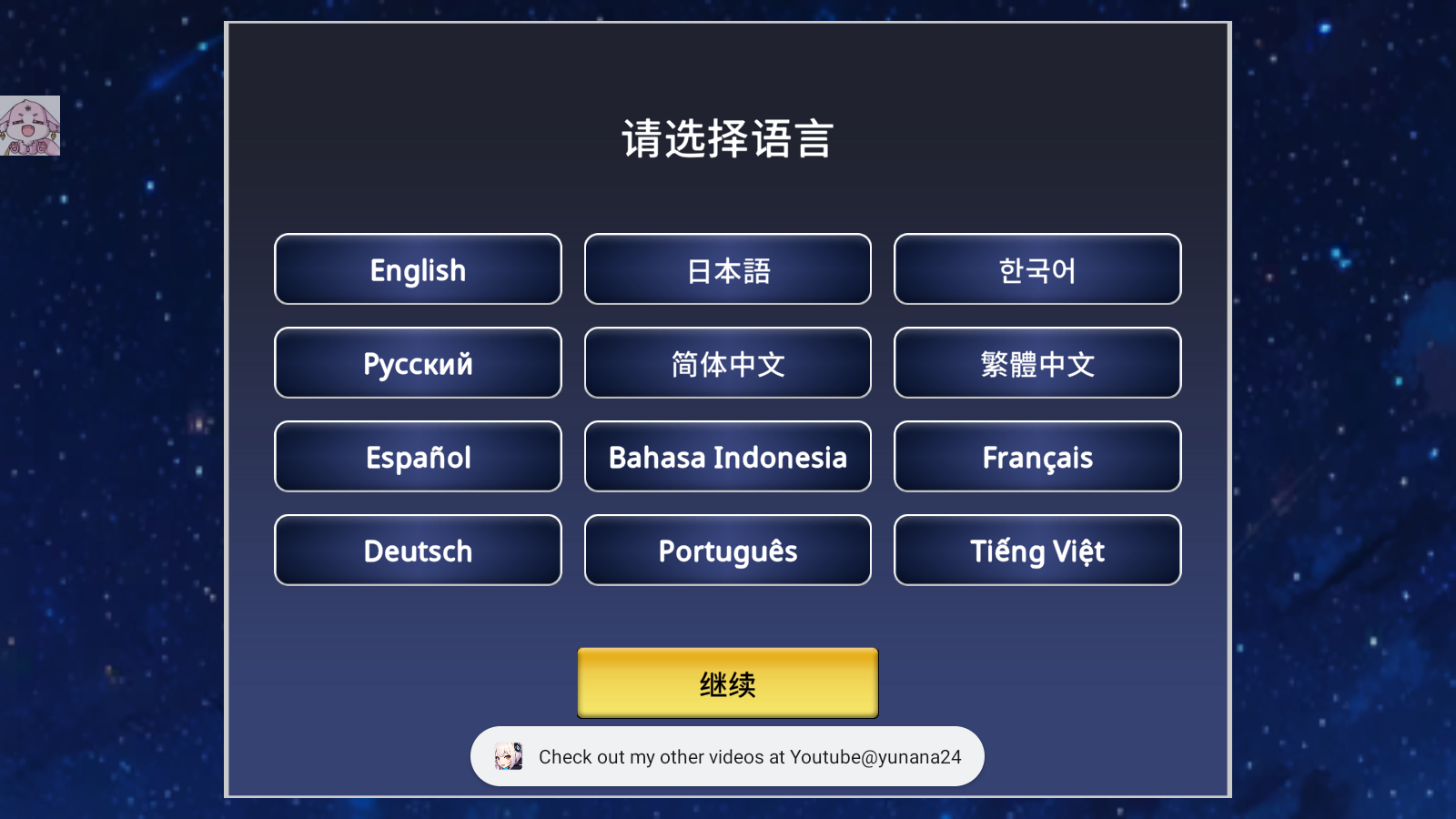
Task: Select Tiếng Việt language option
Action: click(x=1037, y=551)
